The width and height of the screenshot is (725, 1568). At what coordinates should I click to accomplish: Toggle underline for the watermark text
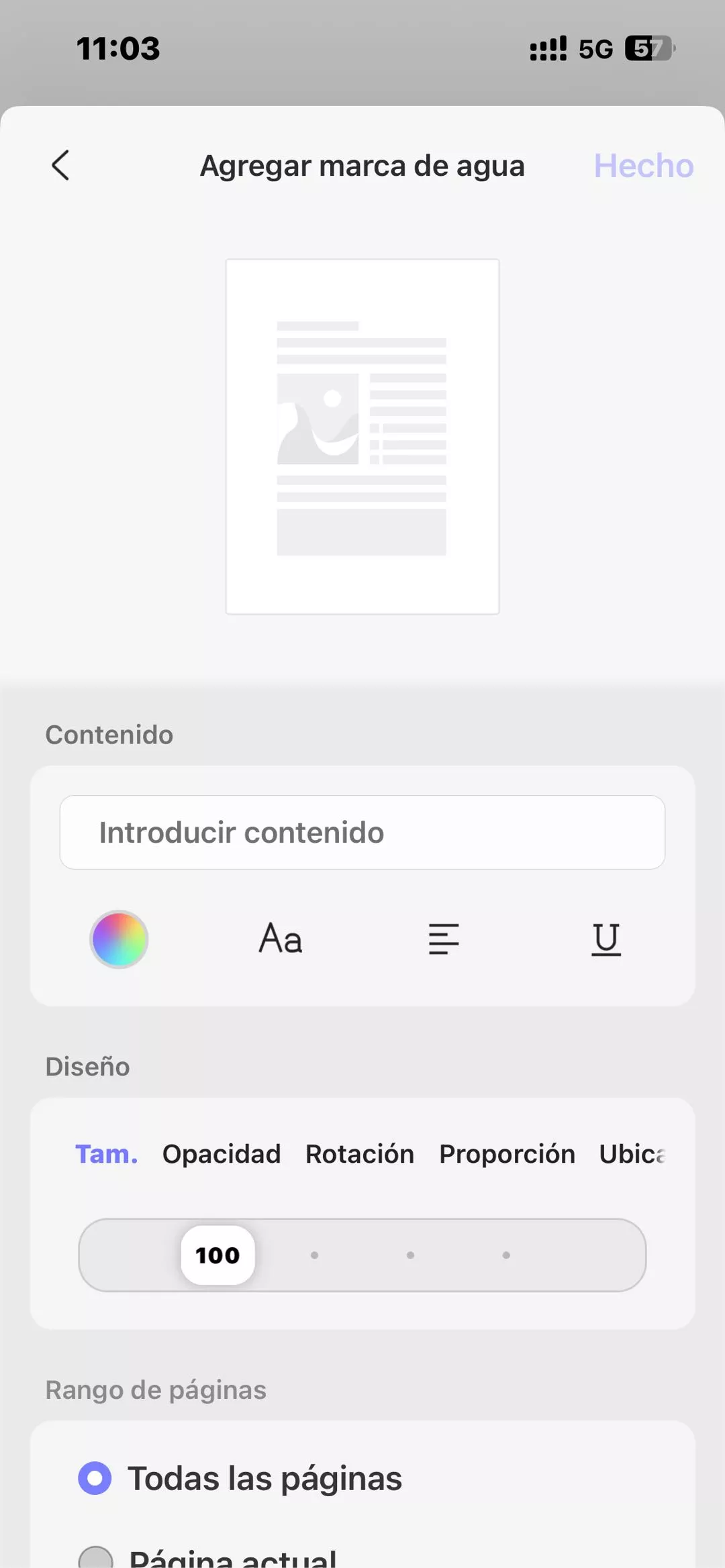tap(606, 939)
